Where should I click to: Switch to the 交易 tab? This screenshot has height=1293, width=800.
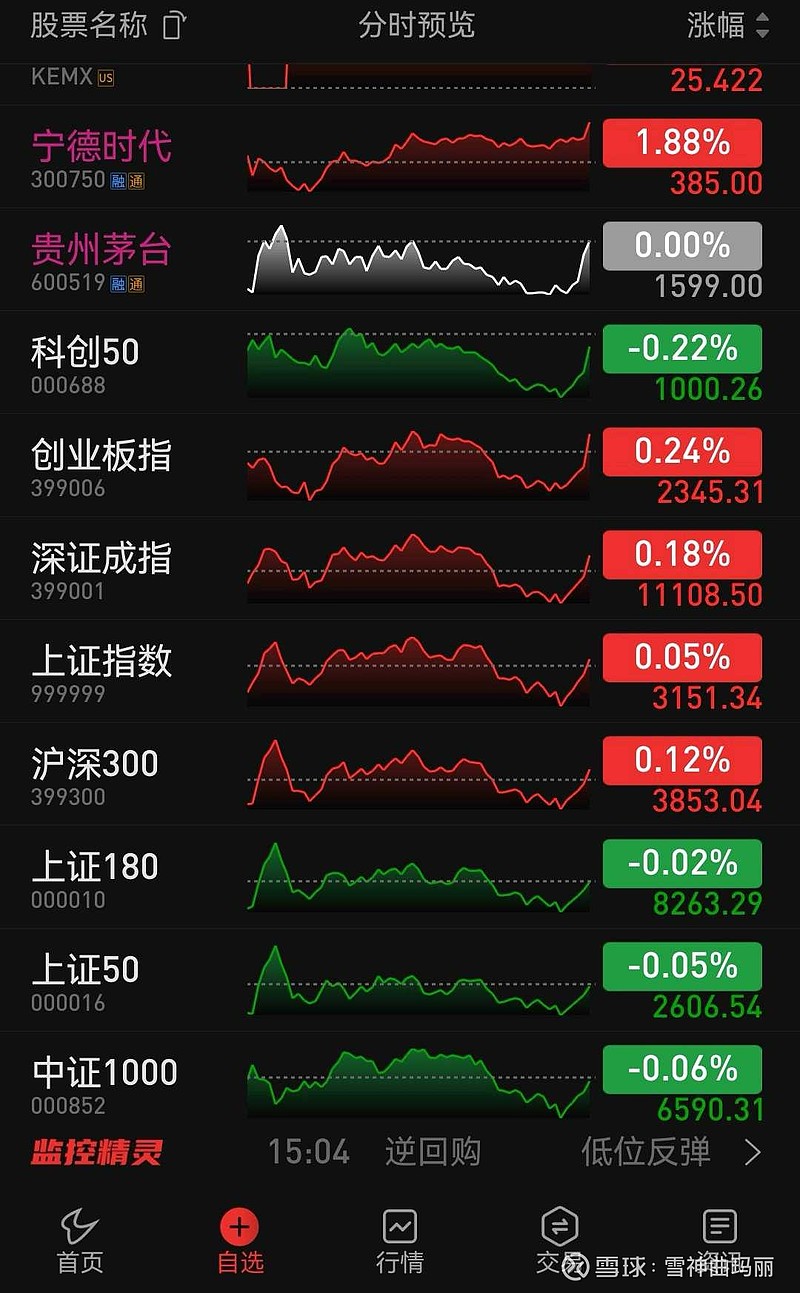coord(560,1241)
